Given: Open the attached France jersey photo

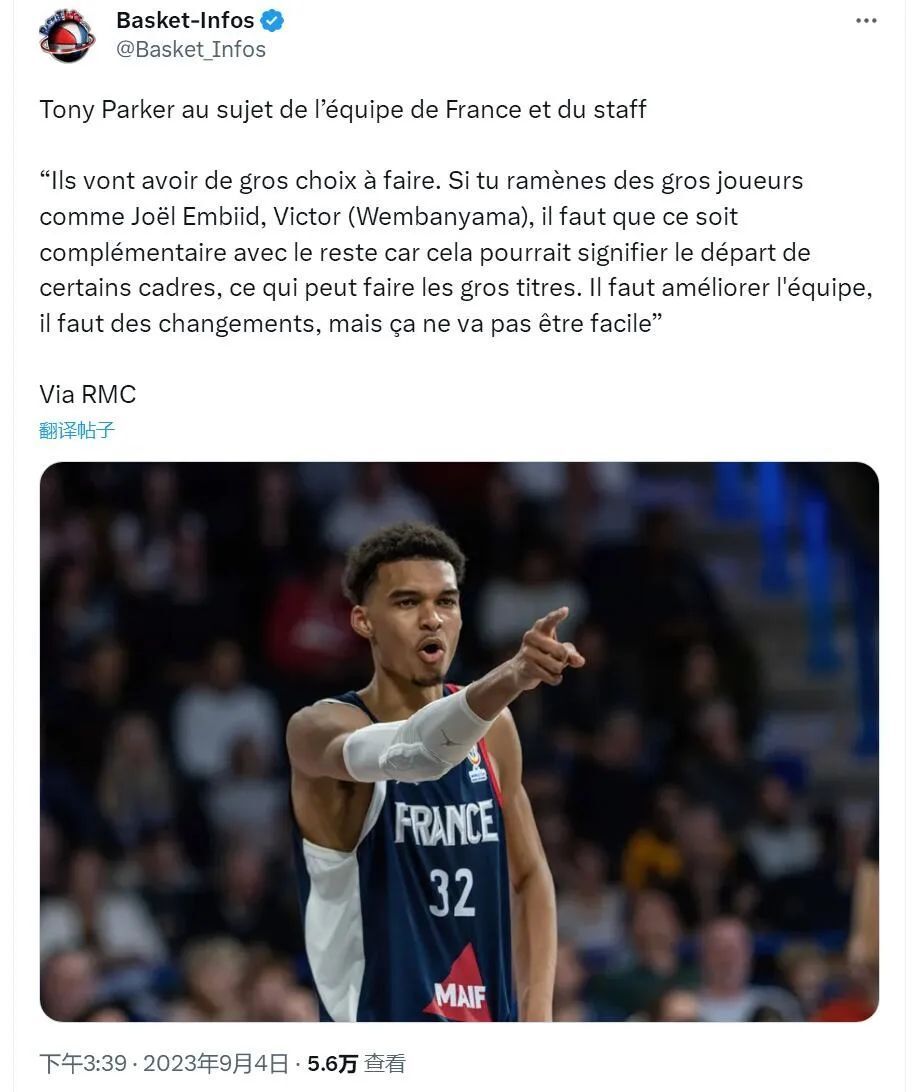Looking at the screenshot, I should pyautogui.click(x=459, y=741).
